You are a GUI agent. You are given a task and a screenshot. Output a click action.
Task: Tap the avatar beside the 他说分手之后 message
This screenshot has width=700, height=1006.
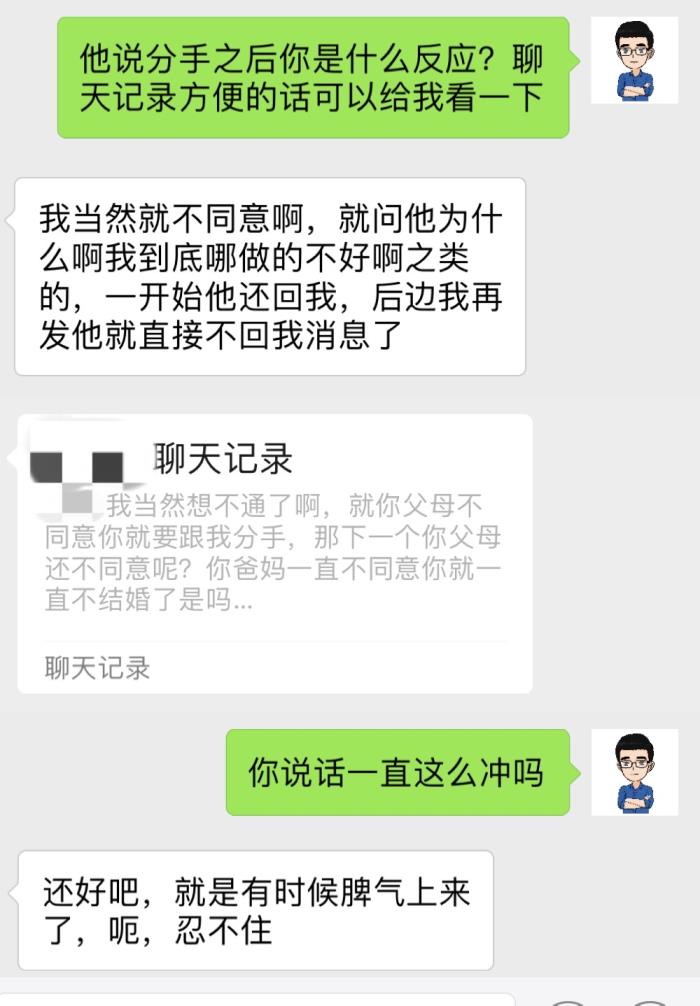(x=635, y=61)
